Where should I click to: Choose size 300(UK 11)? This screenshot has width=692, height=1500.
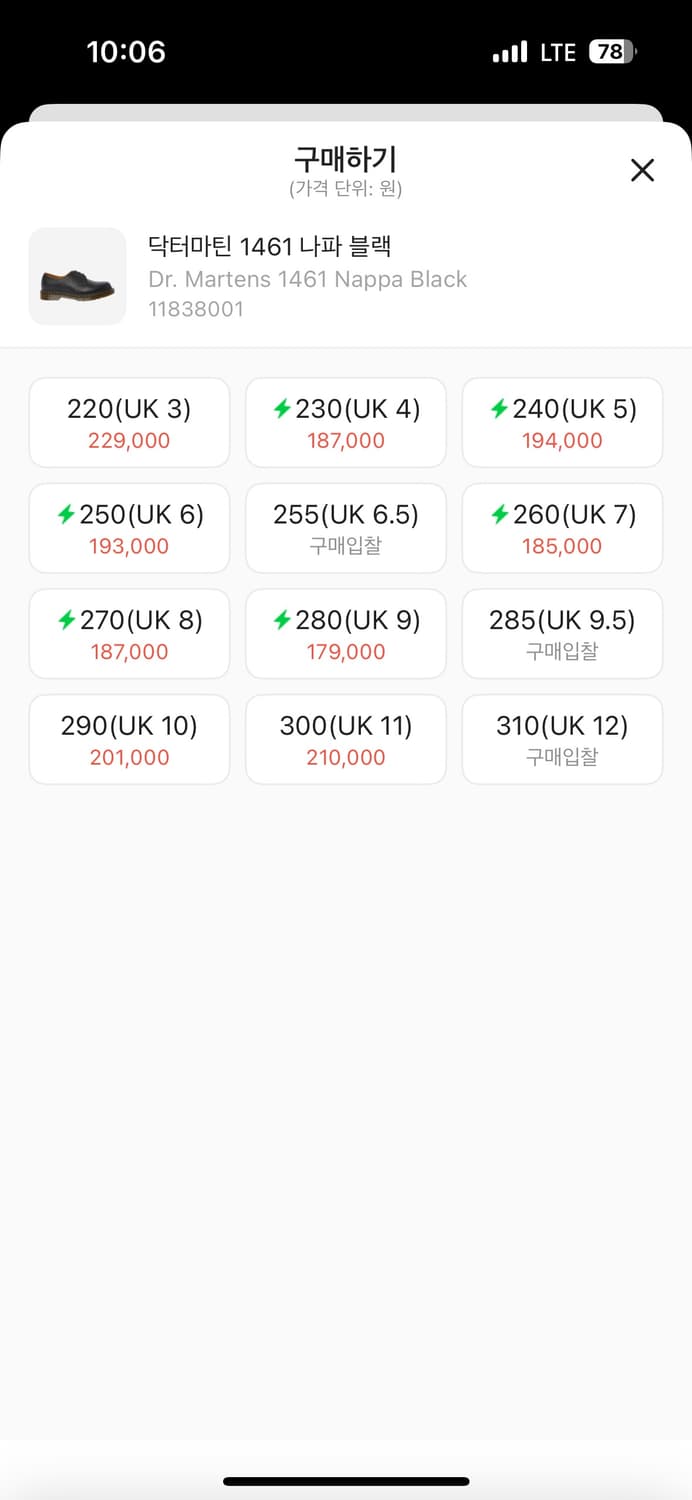tap(346, 740)
